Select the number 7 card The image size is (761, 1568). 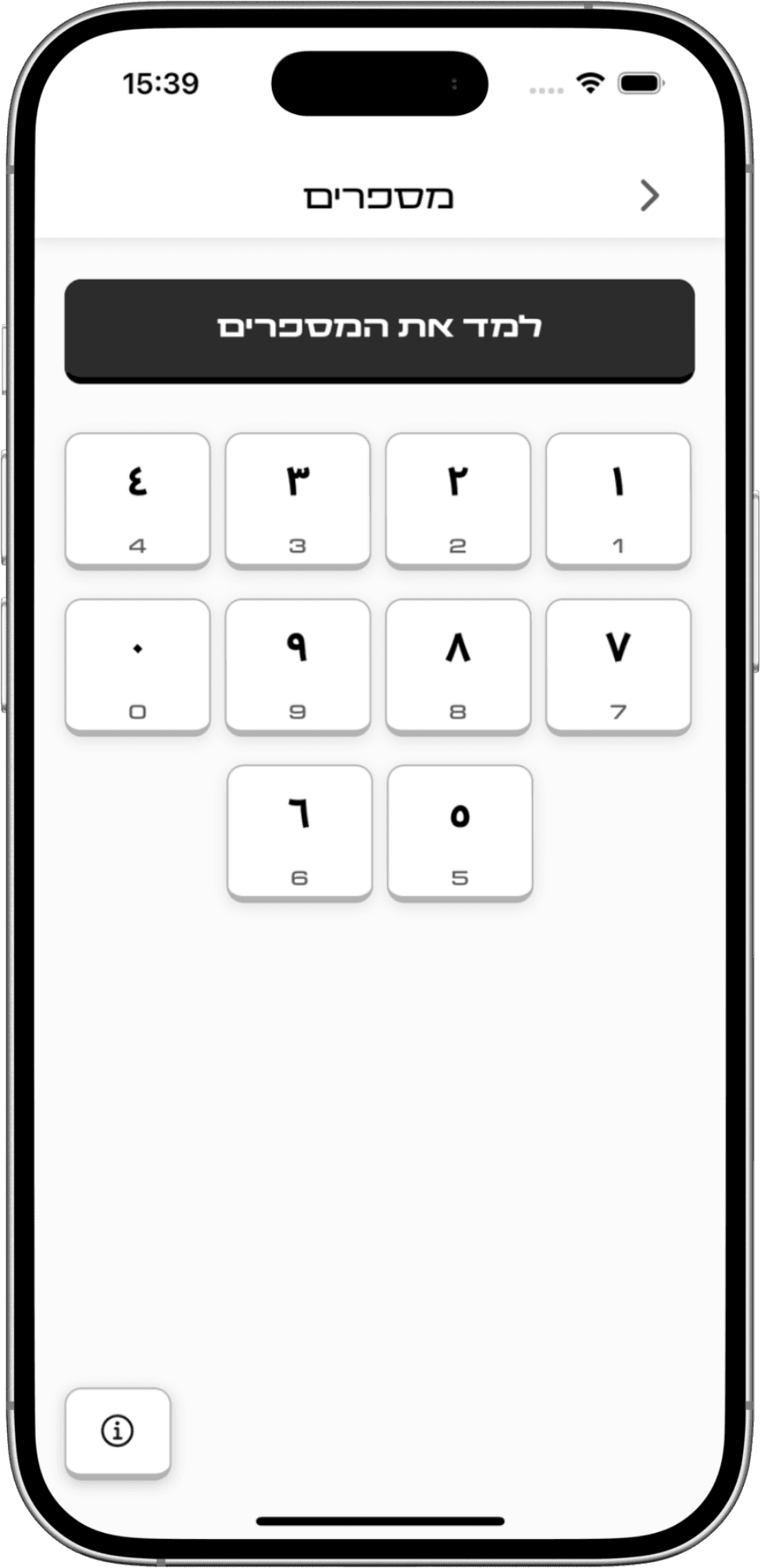618,666
